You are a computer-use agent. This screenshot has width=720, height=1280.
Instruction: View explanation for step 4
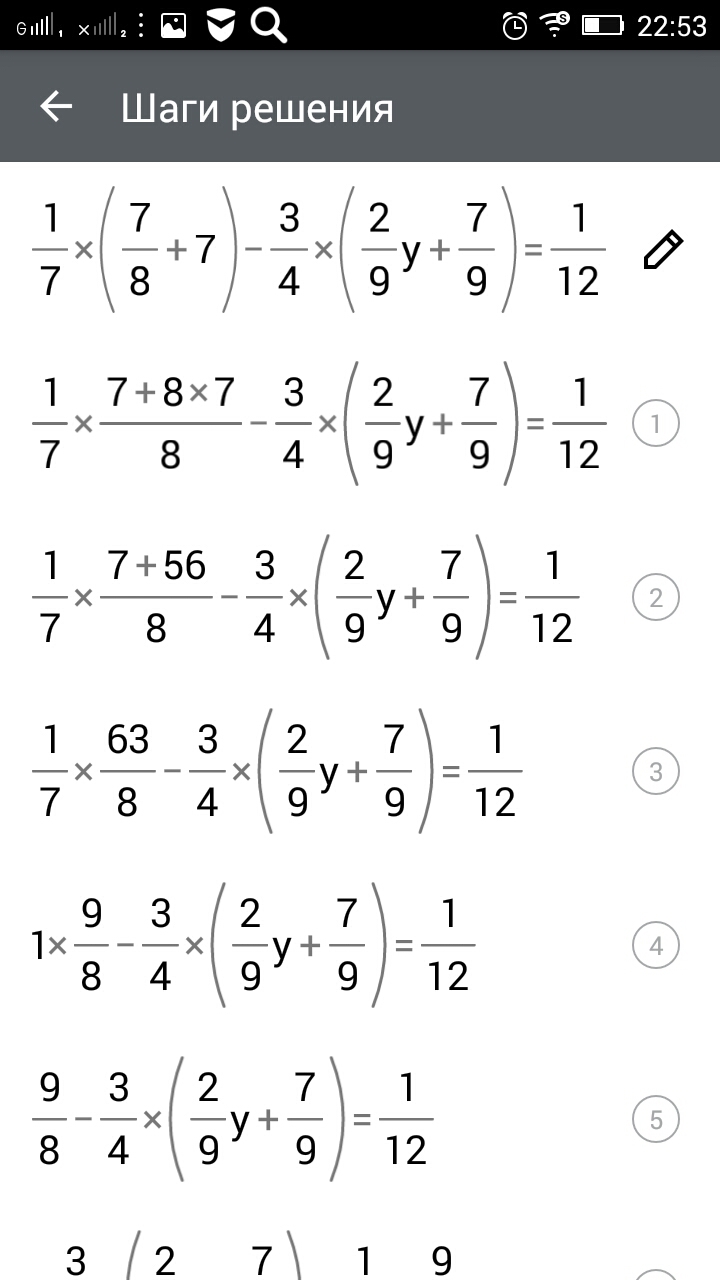tap(656, 946)
